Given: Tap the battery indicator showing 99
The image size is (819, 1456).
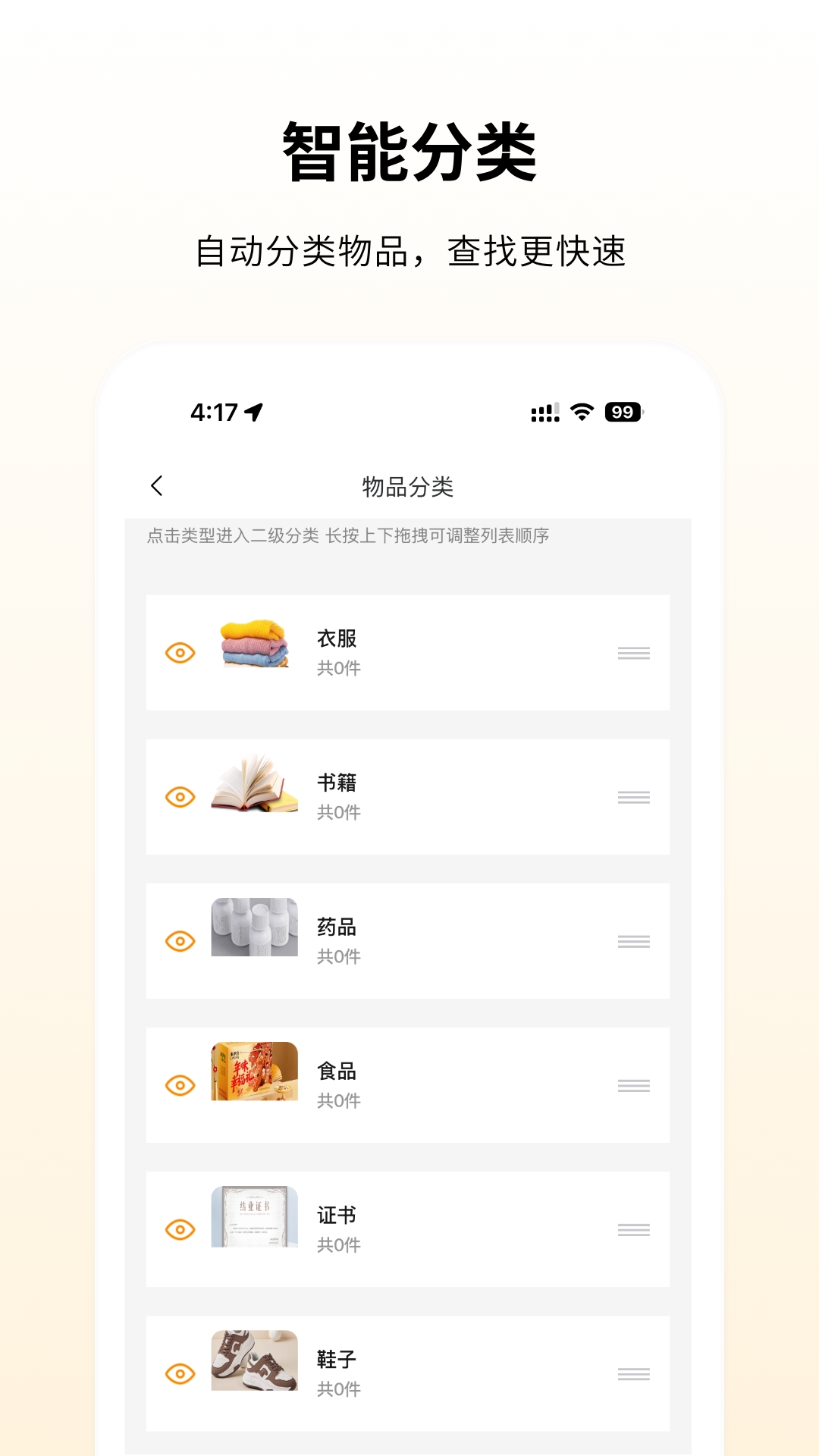Looking at the screenshot, I should tap(622, 410).
